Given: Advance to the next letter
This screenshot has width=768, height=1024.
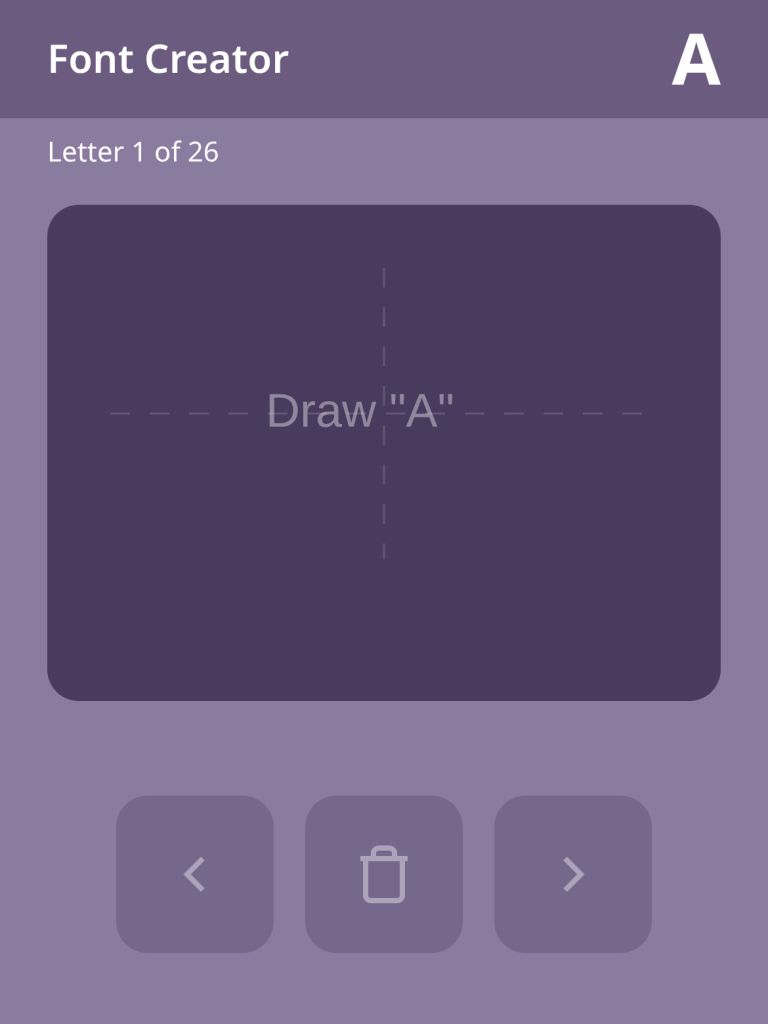Looking at the screenshot, I should 573,874.
